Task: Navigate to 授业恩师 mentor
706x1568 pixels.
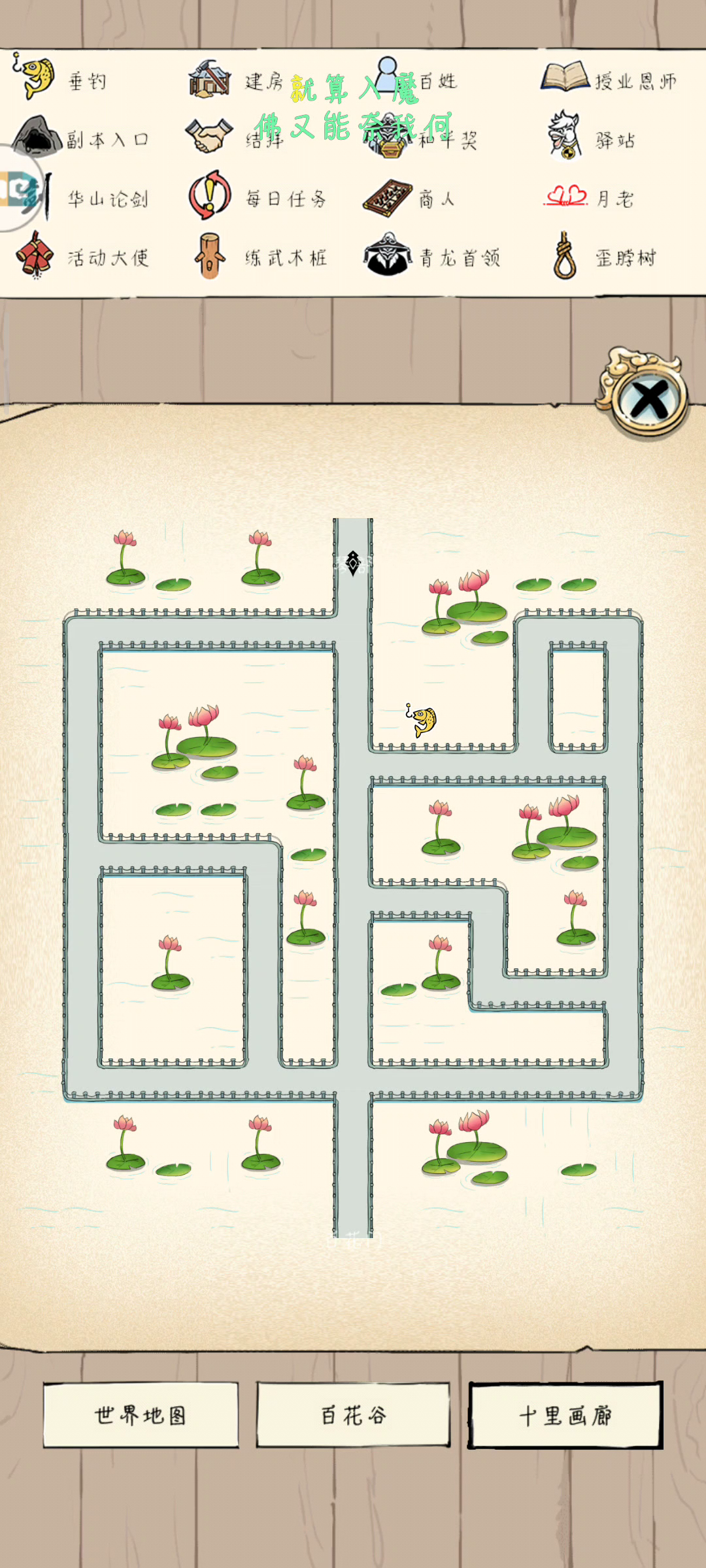Action: pos(609,80)
